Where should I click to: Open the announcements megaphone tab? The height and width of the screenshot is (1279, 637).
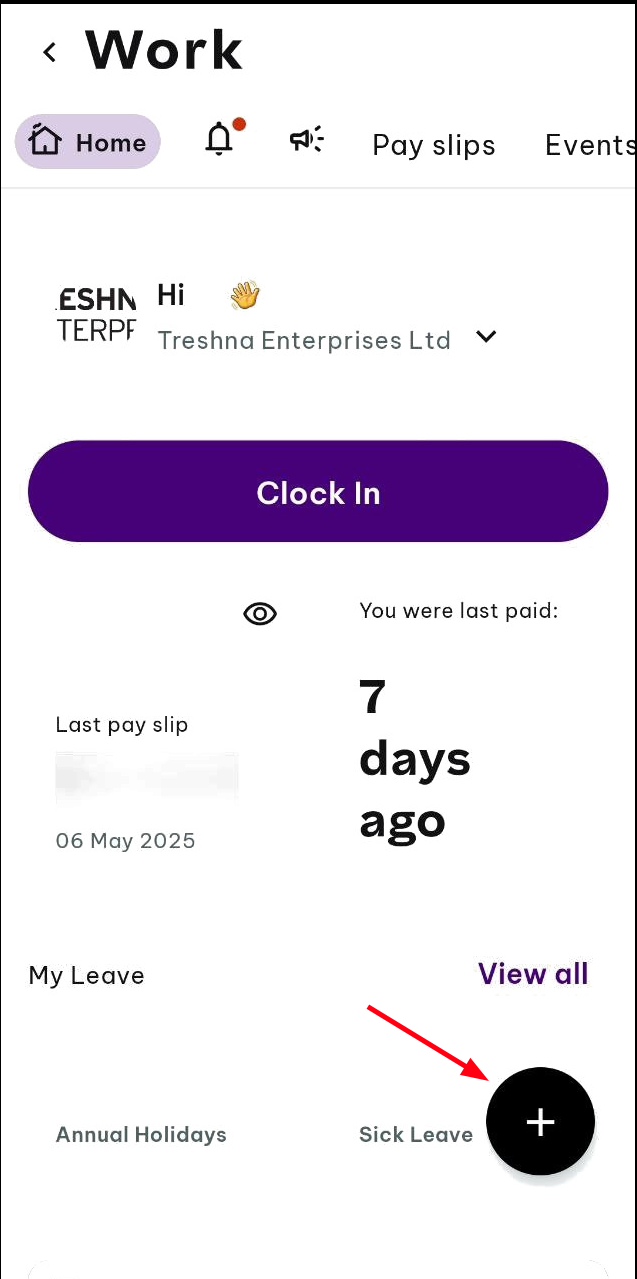pos(306,140)
